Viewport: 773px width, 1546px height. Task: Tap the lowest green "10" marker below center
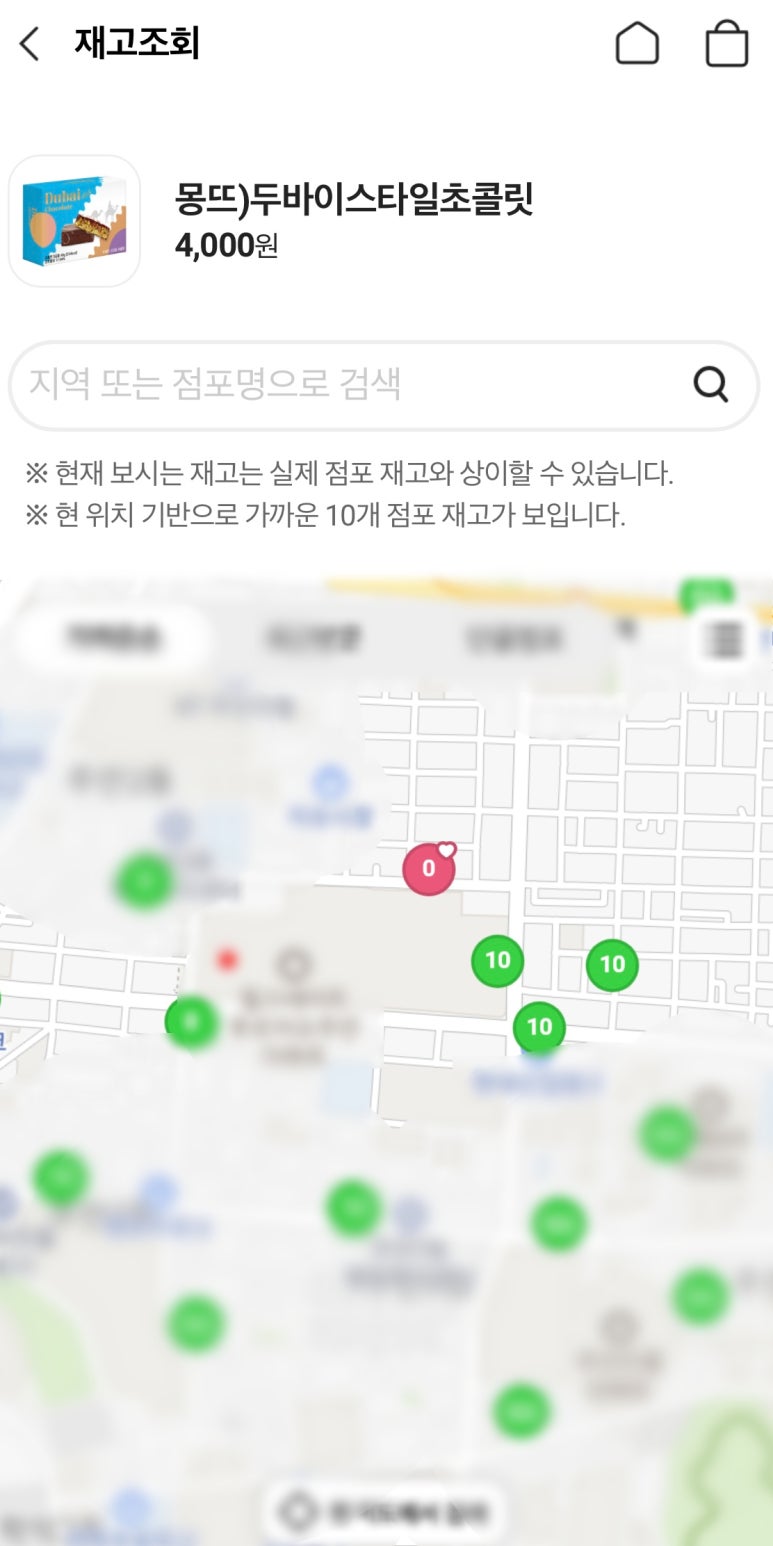coord(539,1026)
